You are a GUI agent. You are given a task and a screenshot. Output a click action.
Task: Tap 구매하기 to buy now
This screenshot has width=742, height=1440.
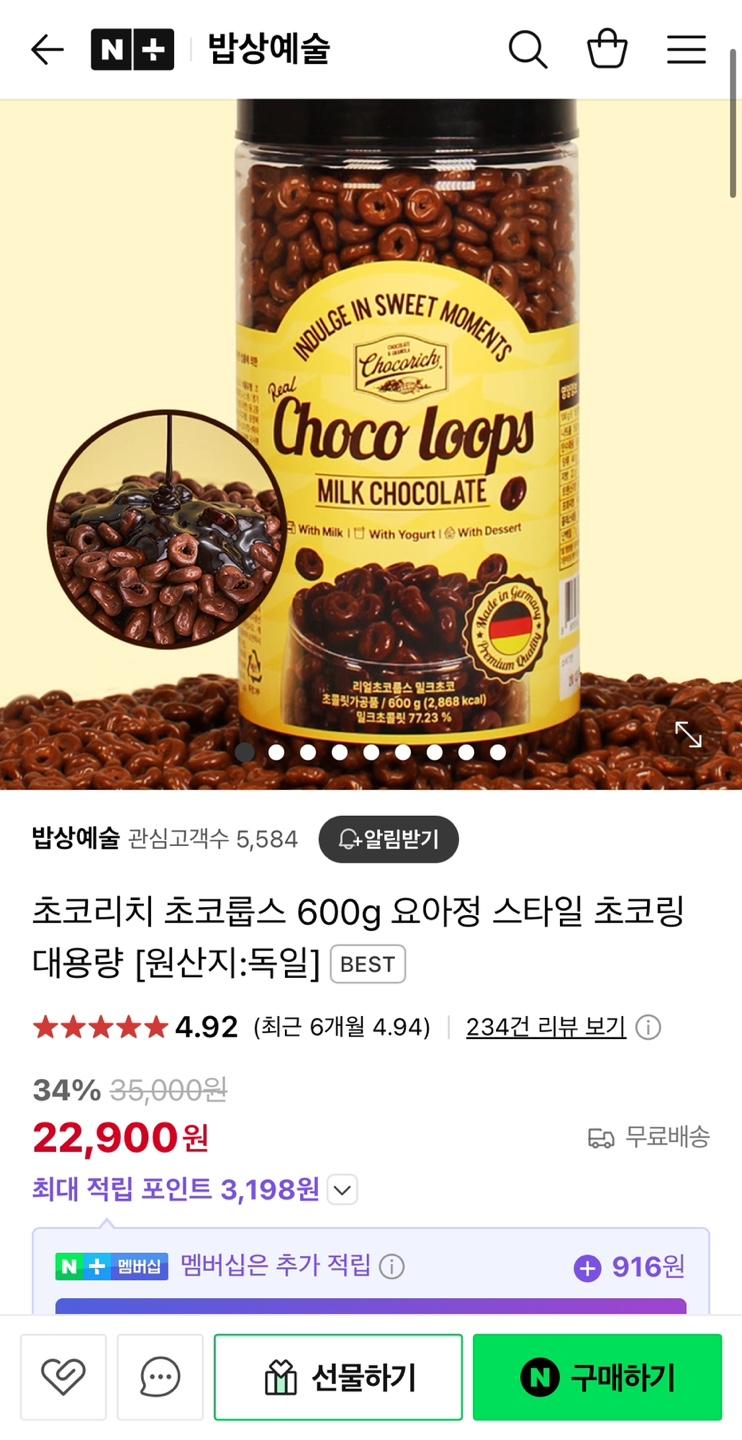[597, 1378]
